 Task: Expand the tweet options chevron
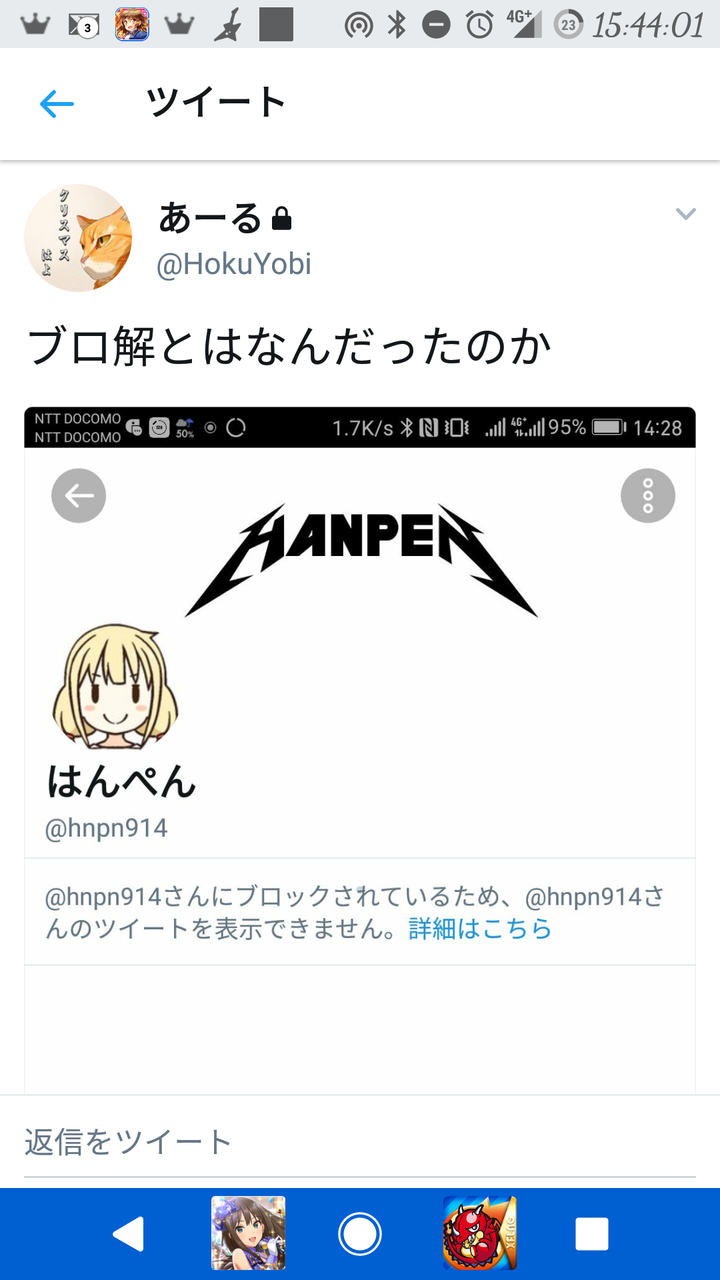pos(685,214)
